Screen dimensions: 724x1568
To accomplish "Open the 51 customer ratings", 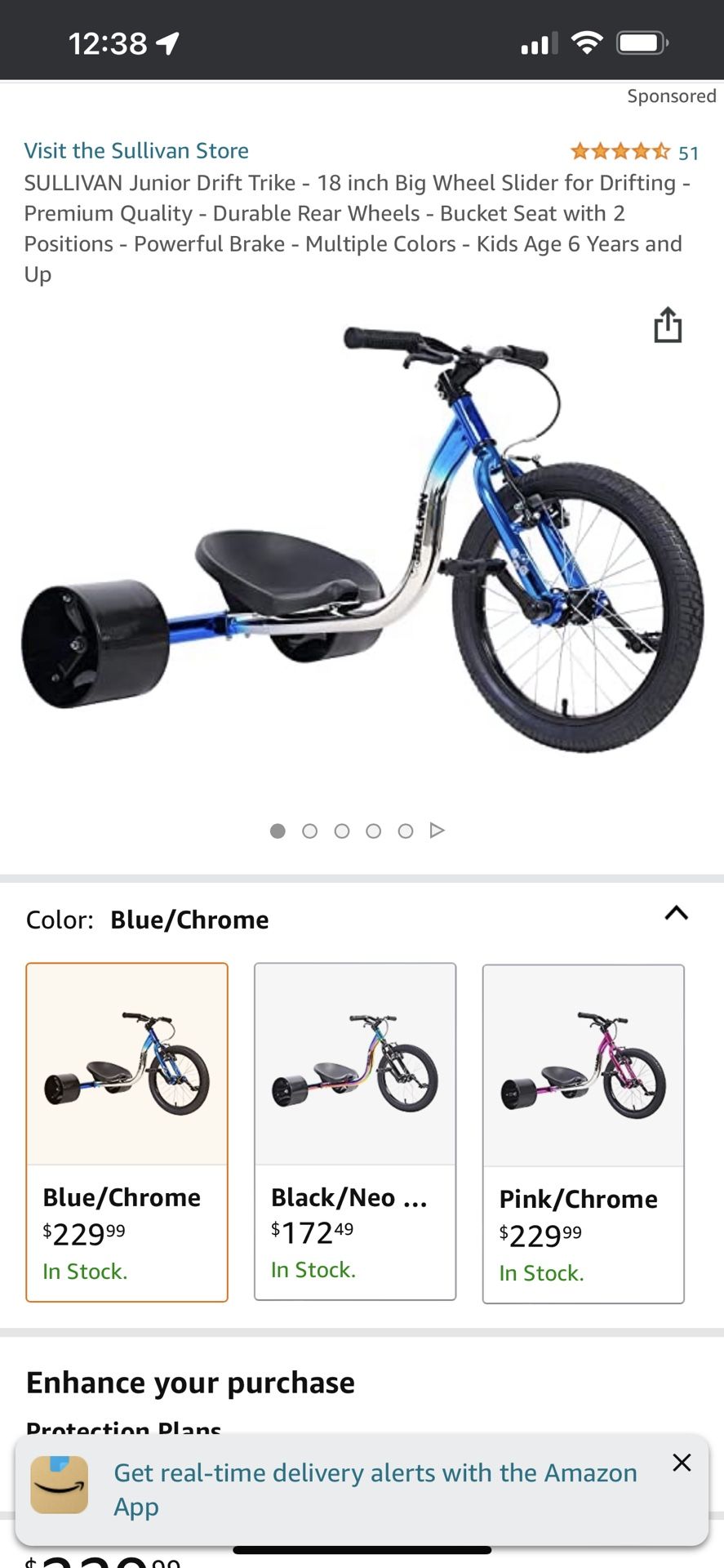I will pos(634,152).
